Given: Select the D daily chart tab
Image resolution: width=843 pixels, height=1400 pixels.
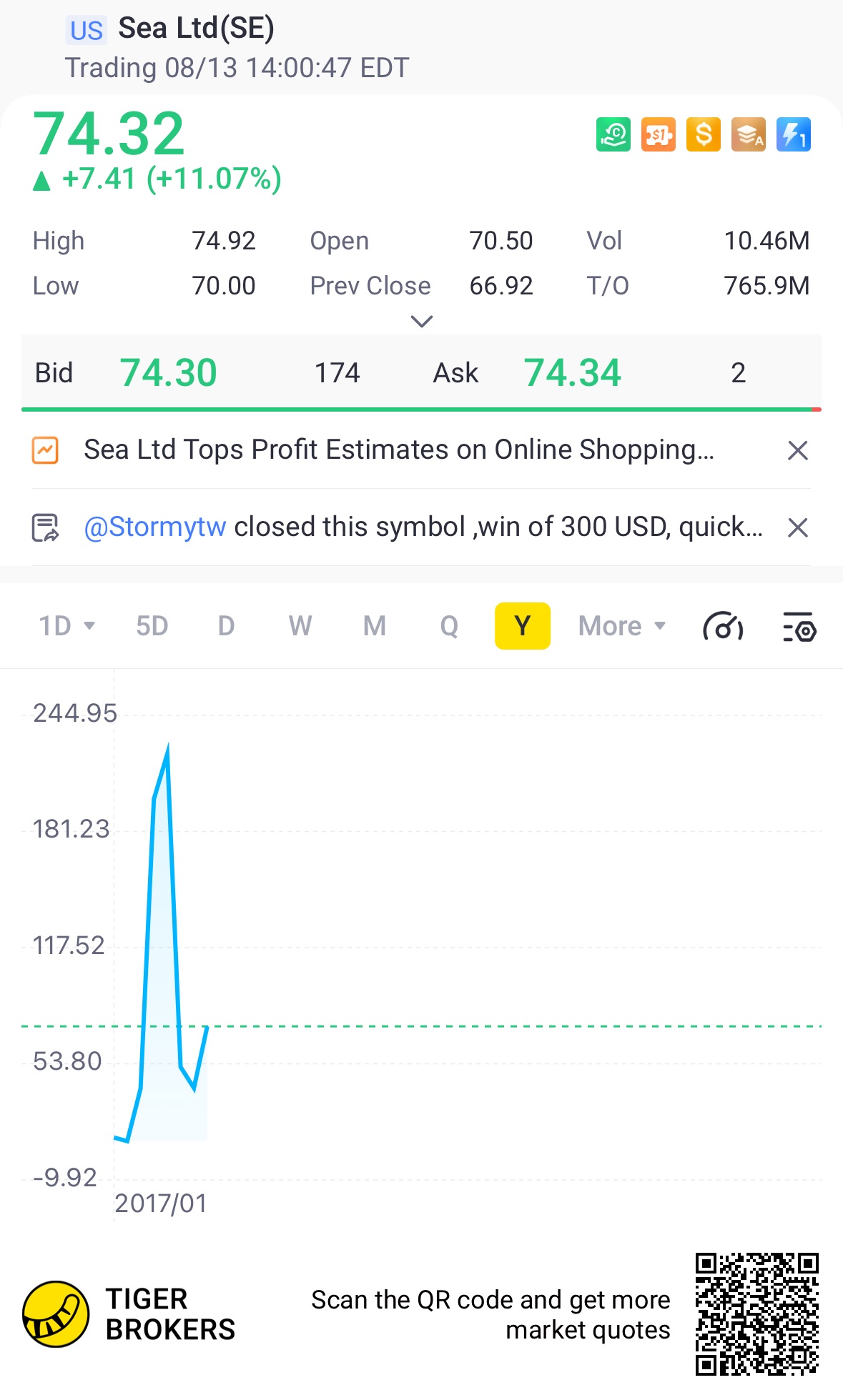Looking at the screenshot, I should point(226,626).
